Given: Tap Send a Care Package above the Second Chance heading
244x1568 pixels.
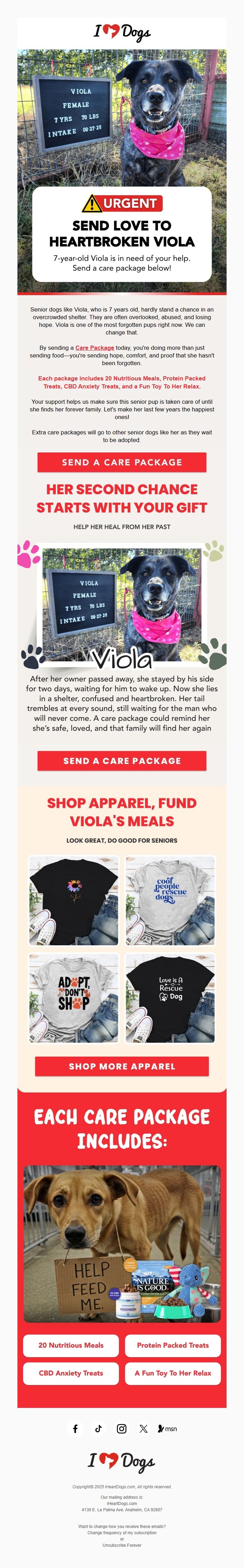Looking at the screenshot, I should pos(122,462).
